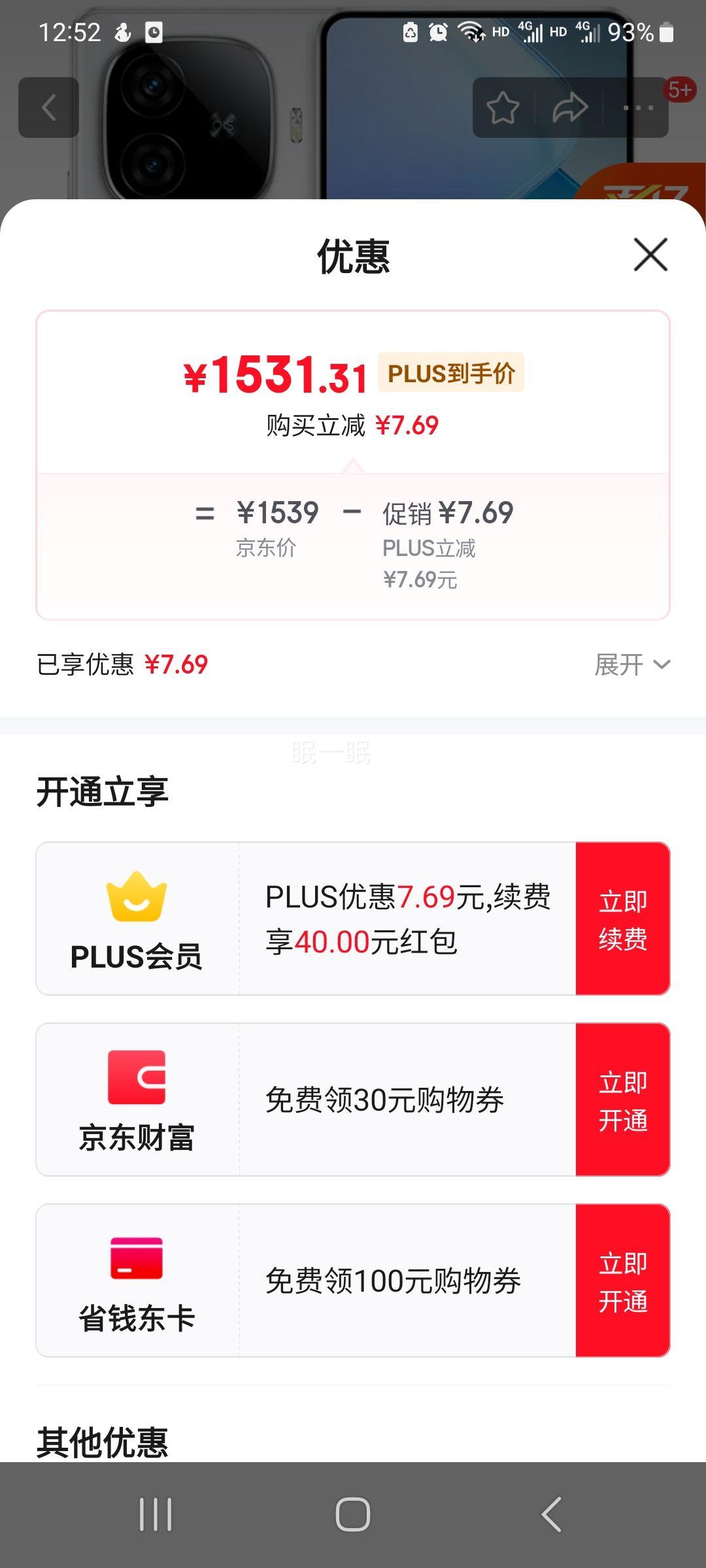Viewport: 706px width, 1568px height.
Task: Tap 立即开通 for 省钱东卡
Action: point(623,1281)
